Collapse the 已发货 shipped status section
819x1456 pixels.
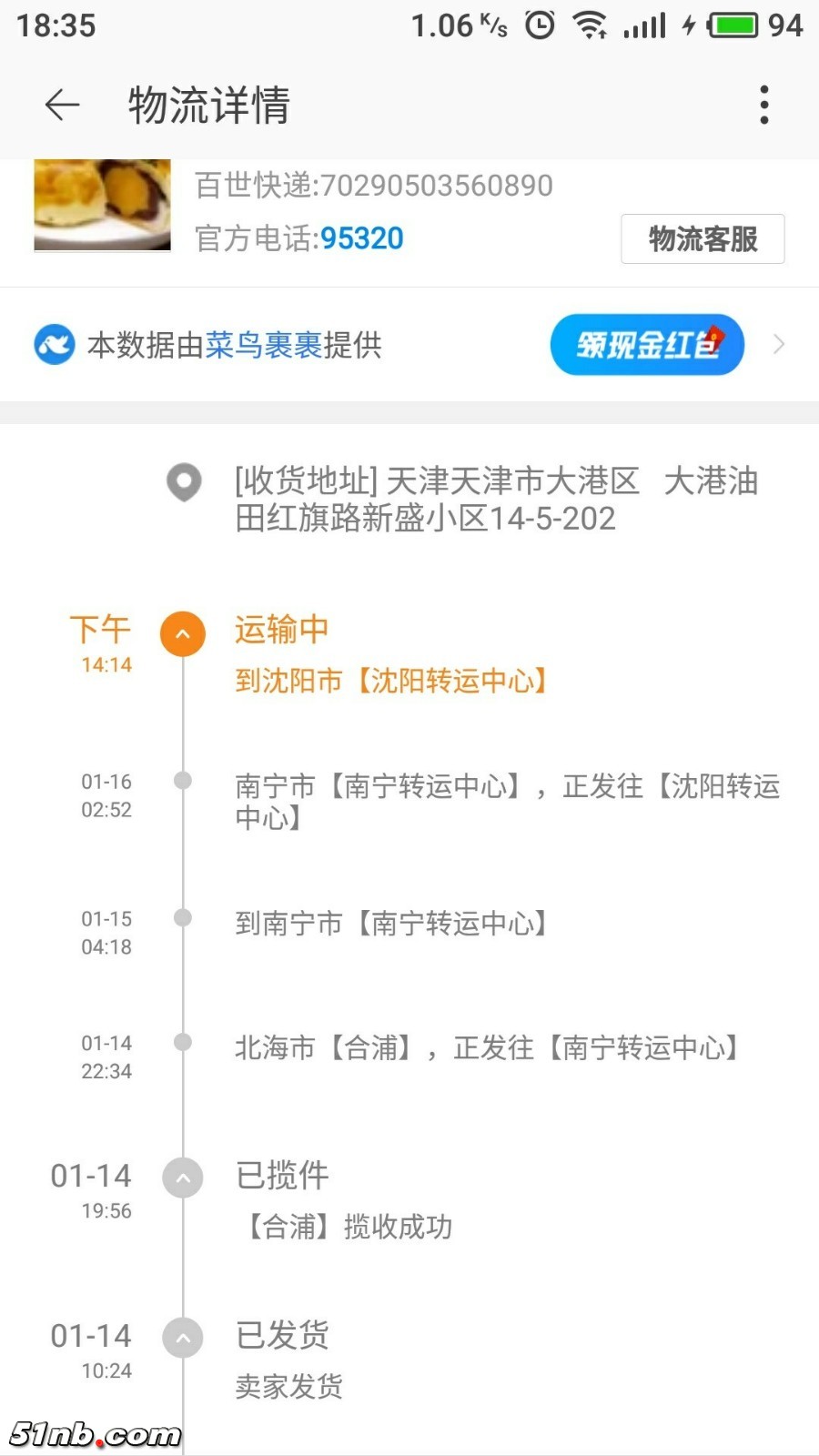pyautogui.click(x=183, y=1338)
